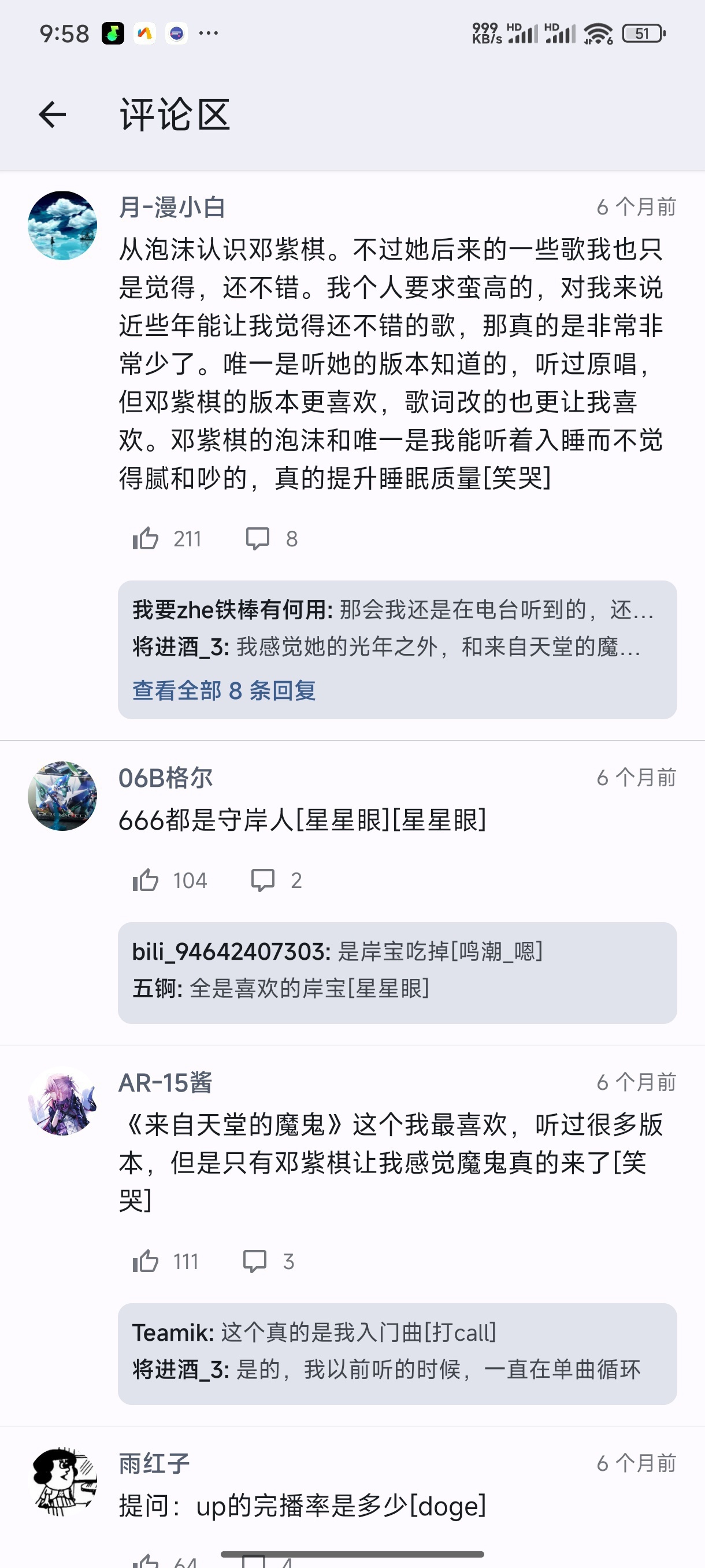
Task: Open username 月-漫小白
Action: pyautogui.click(x=172, y=208)
